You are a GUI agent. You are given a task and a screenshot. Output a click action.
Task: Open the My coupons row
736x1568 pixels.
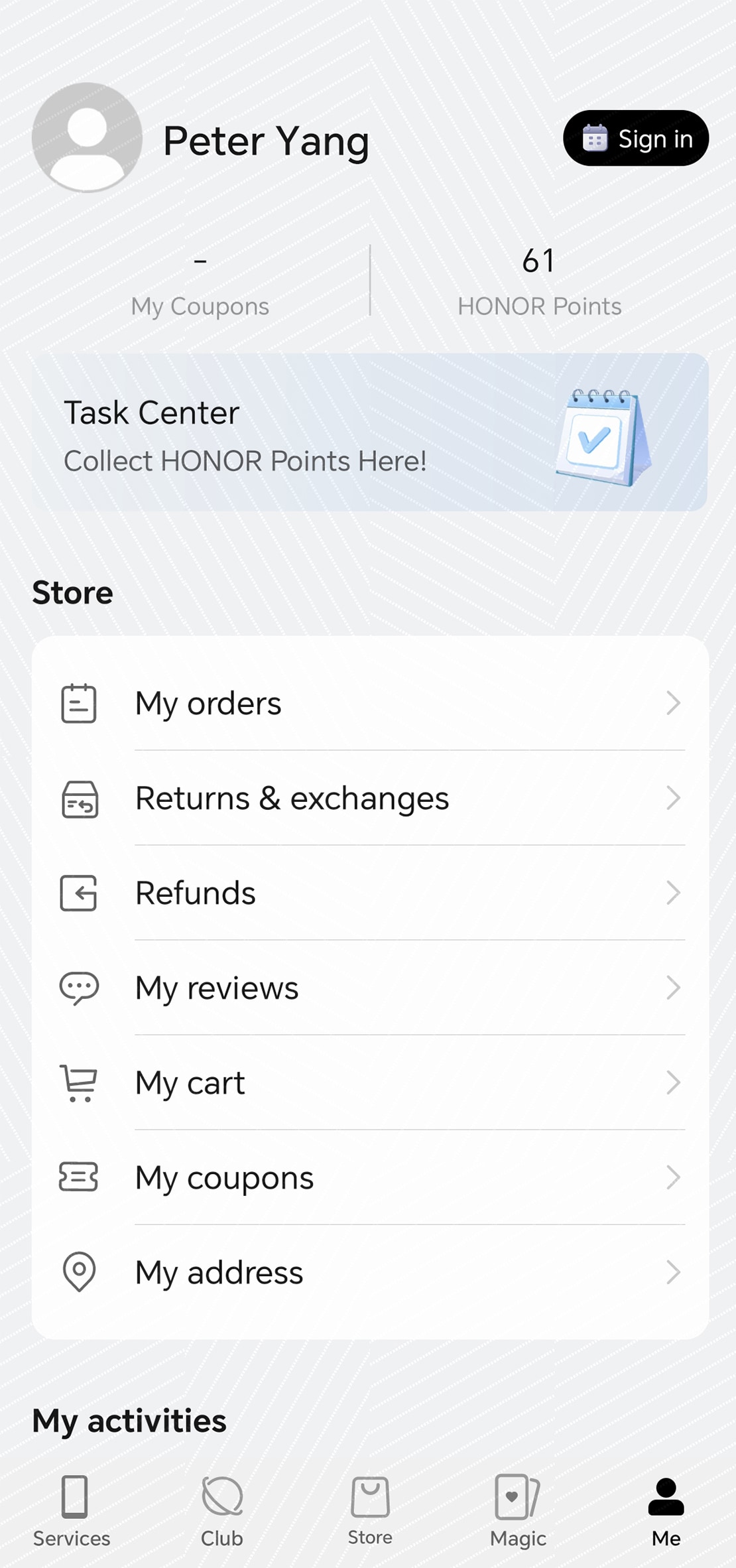coord(369,1177)
